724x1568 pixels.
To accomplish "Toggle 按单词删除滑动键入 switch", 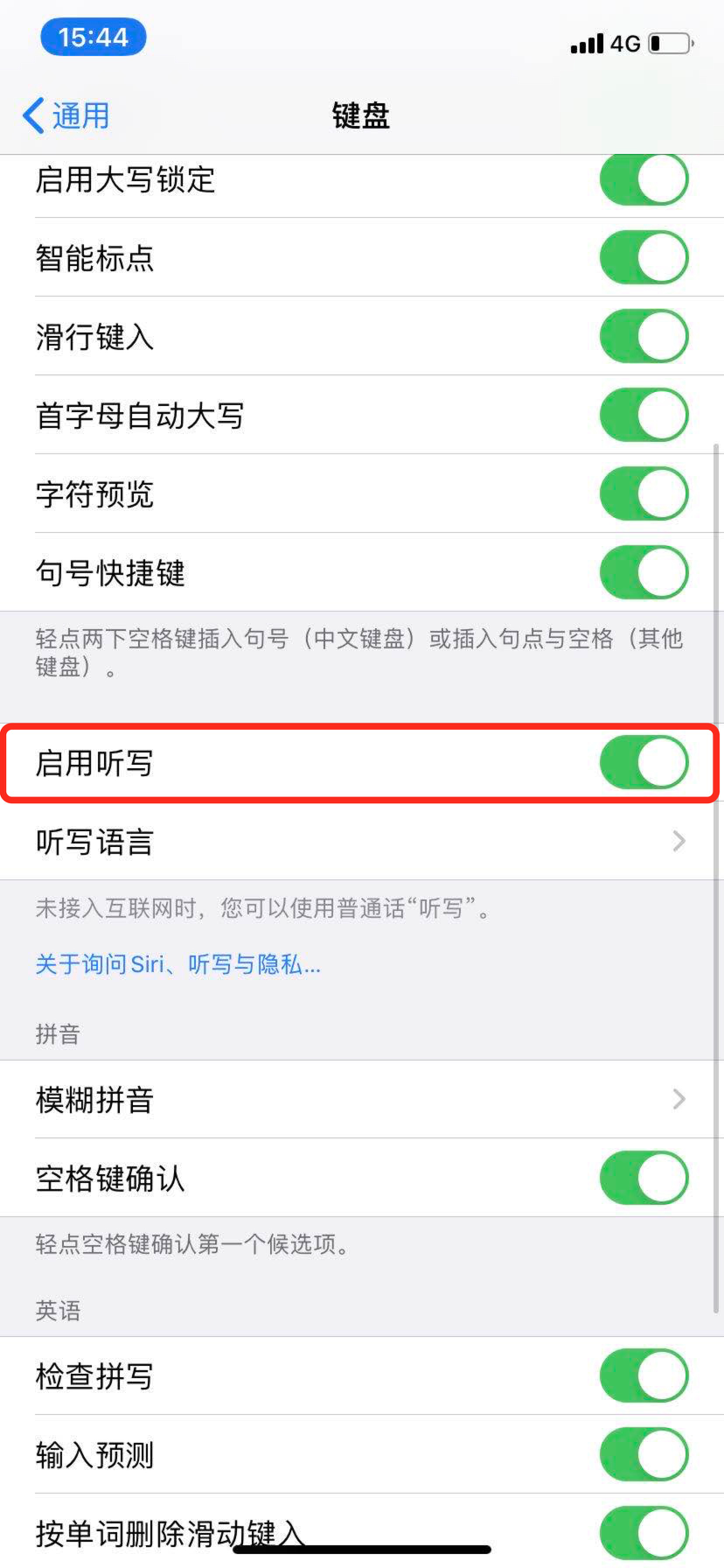I will (644, 1531).
